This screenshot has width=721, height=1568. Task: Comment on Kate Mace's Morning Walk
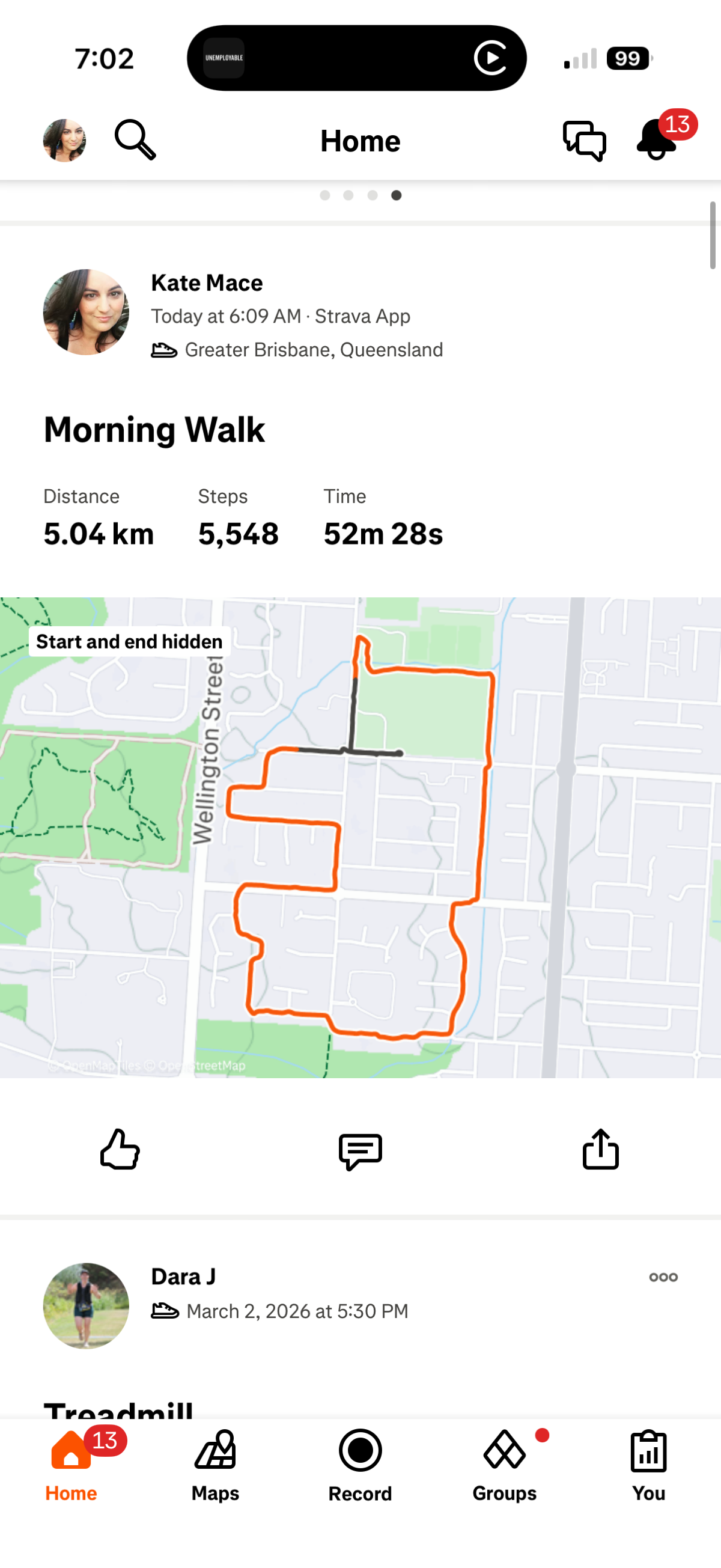coord(360,1150)
